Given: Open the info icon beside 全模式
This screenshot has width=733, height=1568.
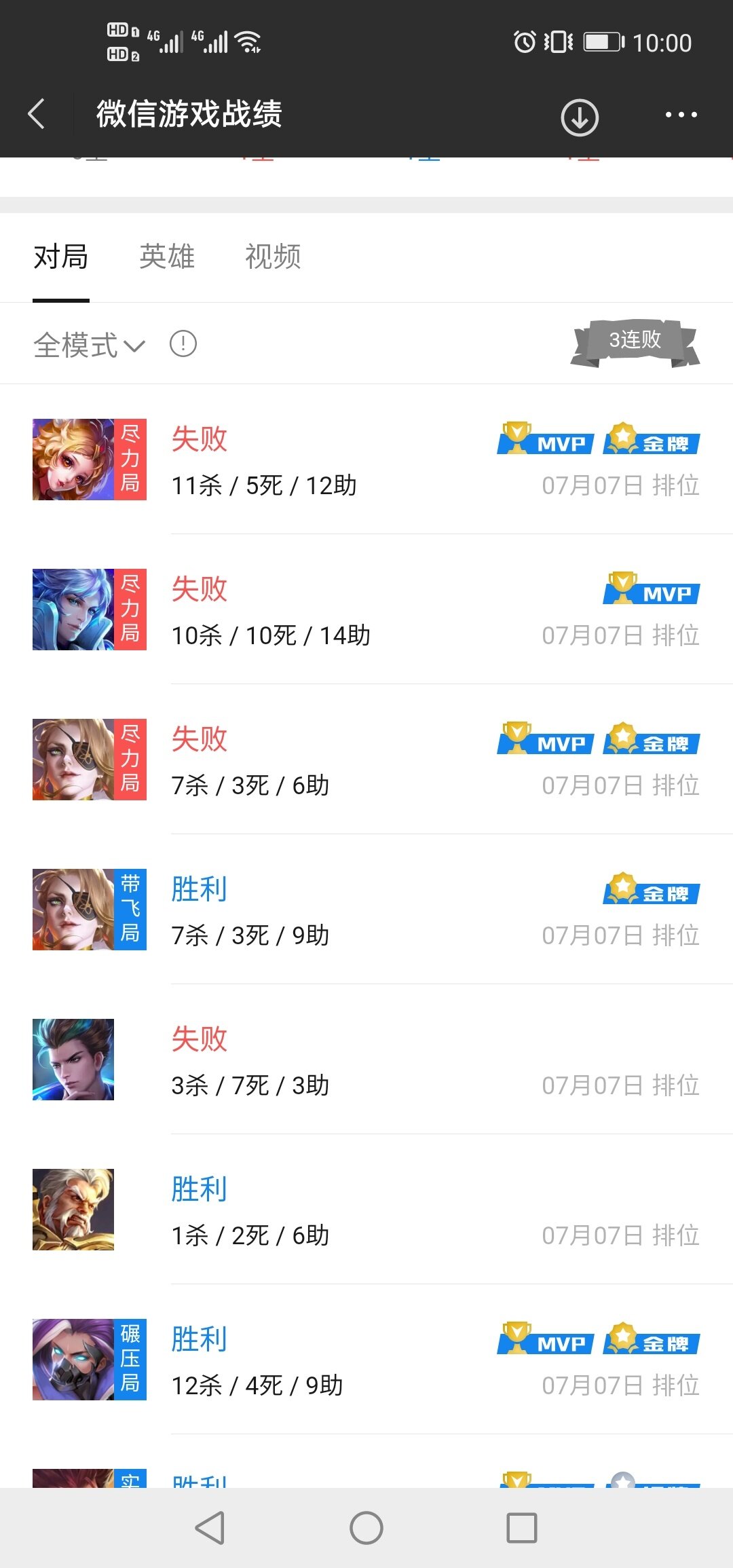Looking at the screenshot, I should (183, 343).
